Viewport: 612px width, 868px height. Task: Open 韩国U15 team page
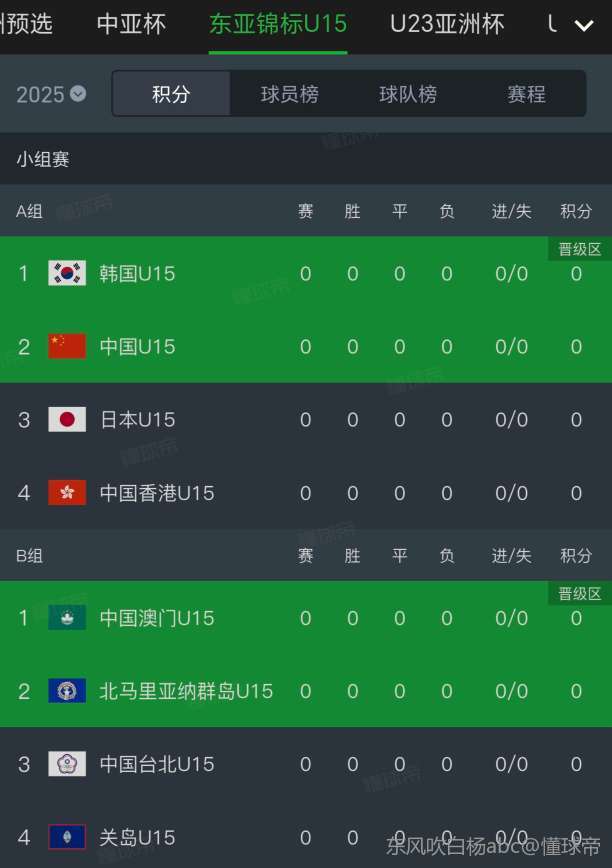[x=137, y=273]
